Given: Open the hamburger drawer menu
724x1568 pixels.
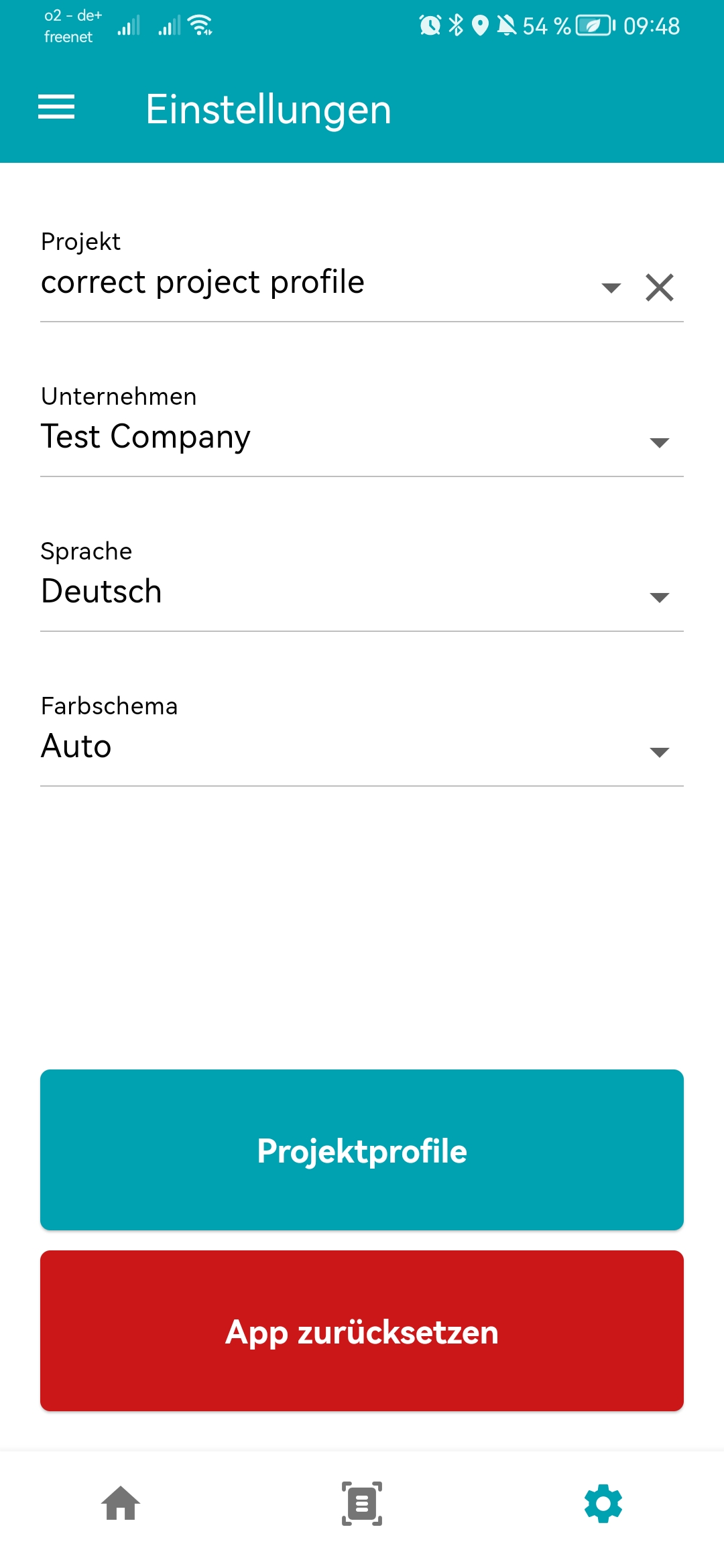Looking at the screenshot, I should pyautogui.click(x=56, y=107).
